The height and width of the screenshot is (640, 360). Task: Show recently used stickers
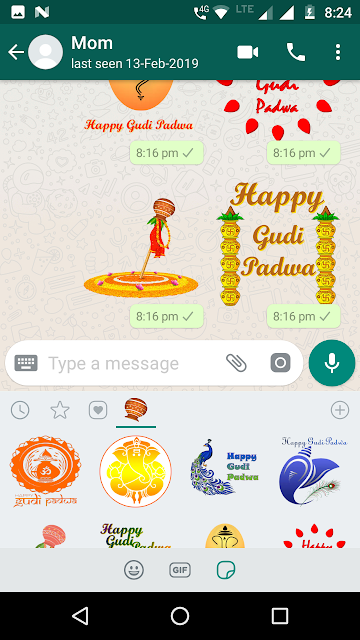click(20, 410)
